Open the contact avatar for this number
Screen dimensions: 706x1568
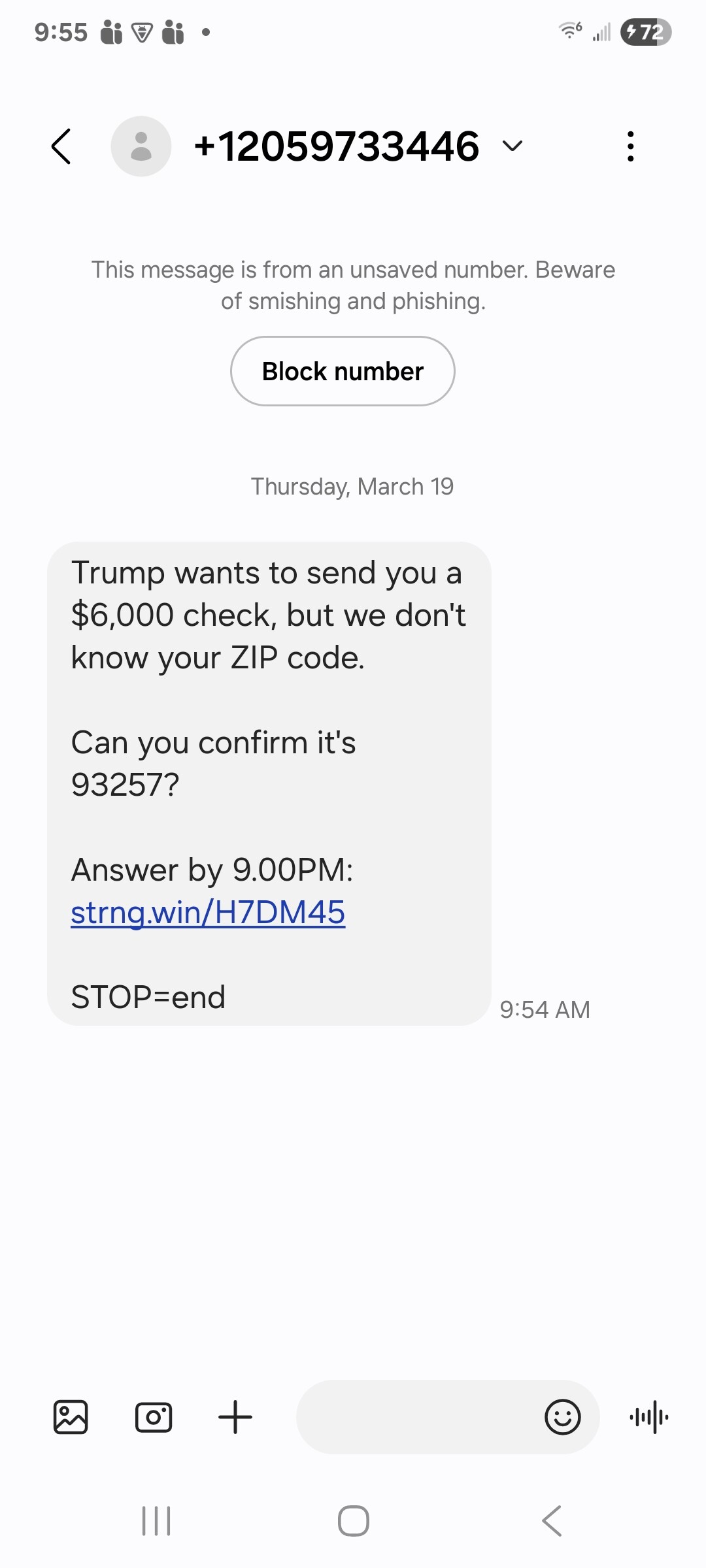click(141, 146)
